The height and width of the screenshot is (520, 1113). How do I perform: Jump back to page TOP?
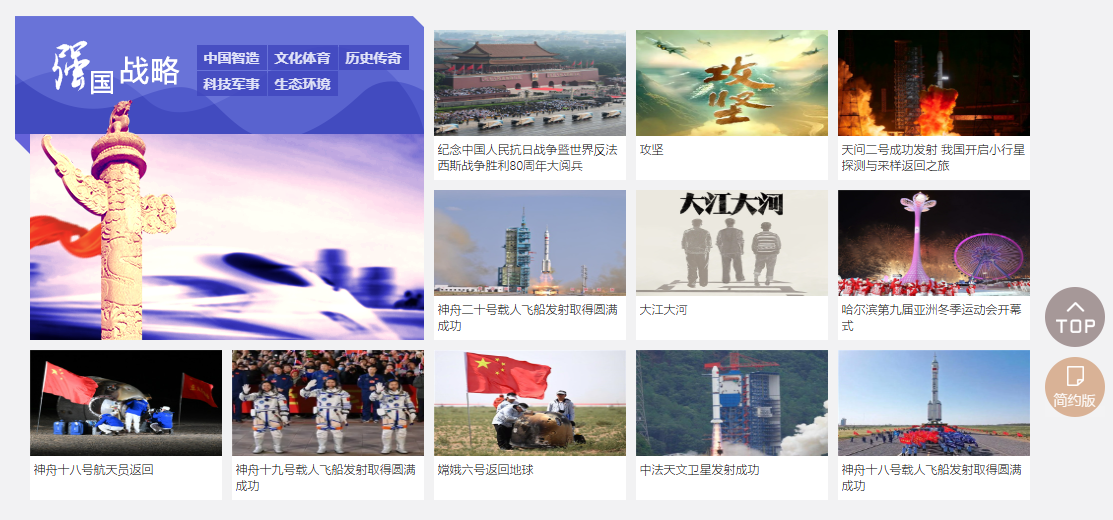(x=1074, y=317)
